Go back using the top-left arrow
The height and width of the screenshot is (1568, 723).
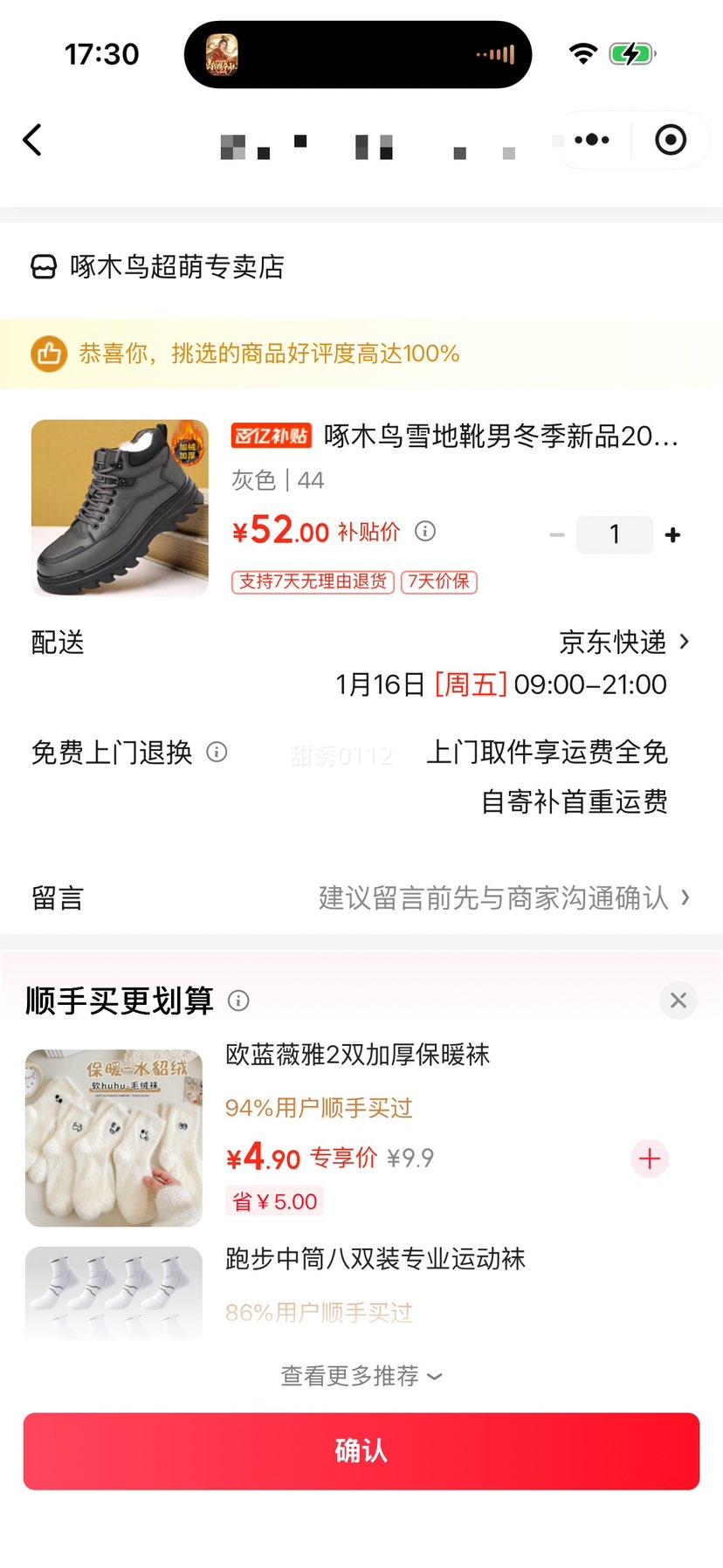33,140
